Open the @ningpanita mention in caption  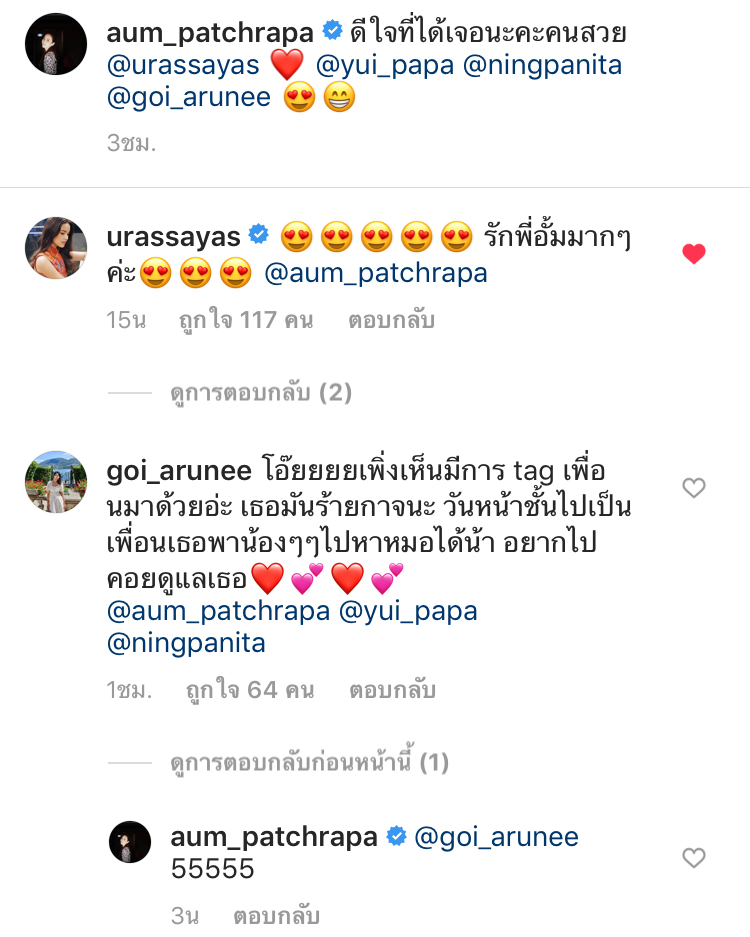tap(541, 66)
